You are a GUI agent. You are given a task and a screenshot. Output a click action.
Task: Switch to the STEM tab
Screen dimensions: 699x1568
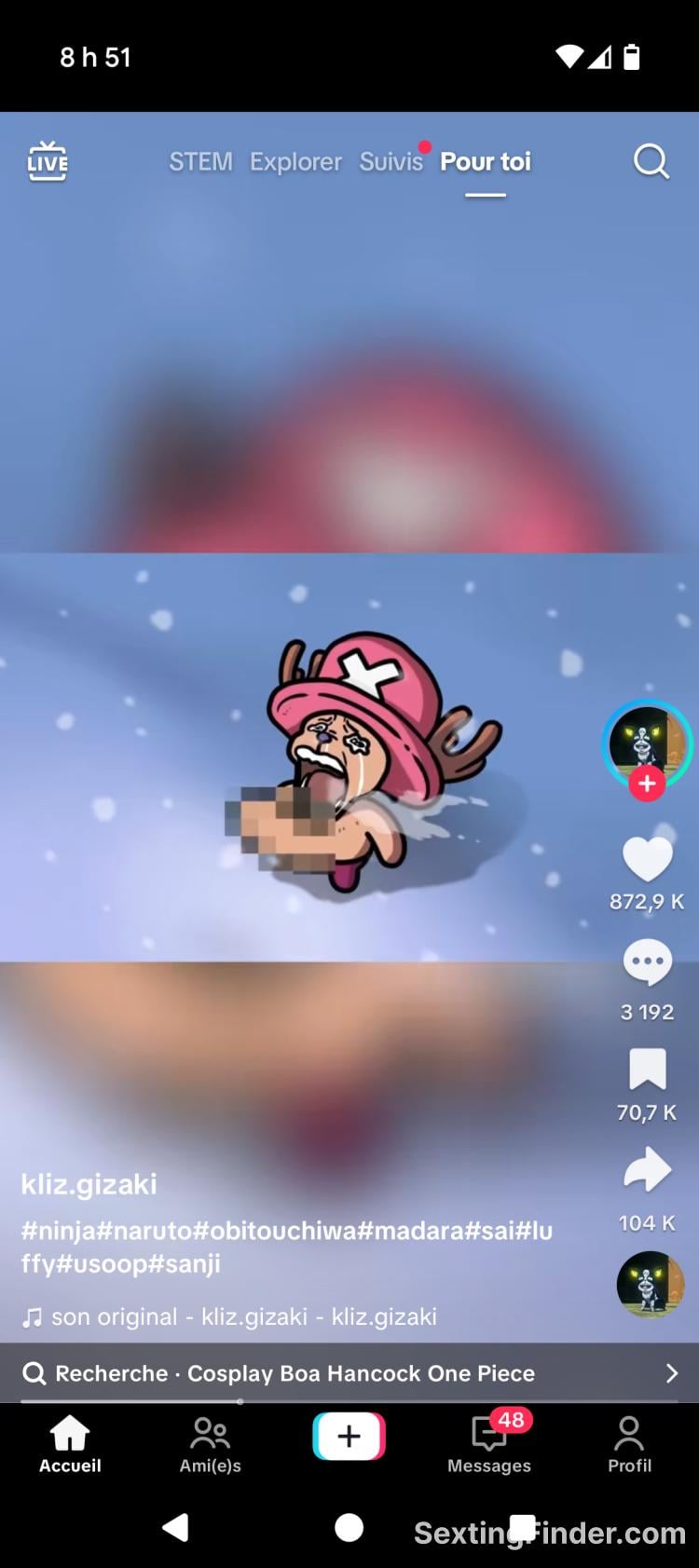(x=200, y=161)
